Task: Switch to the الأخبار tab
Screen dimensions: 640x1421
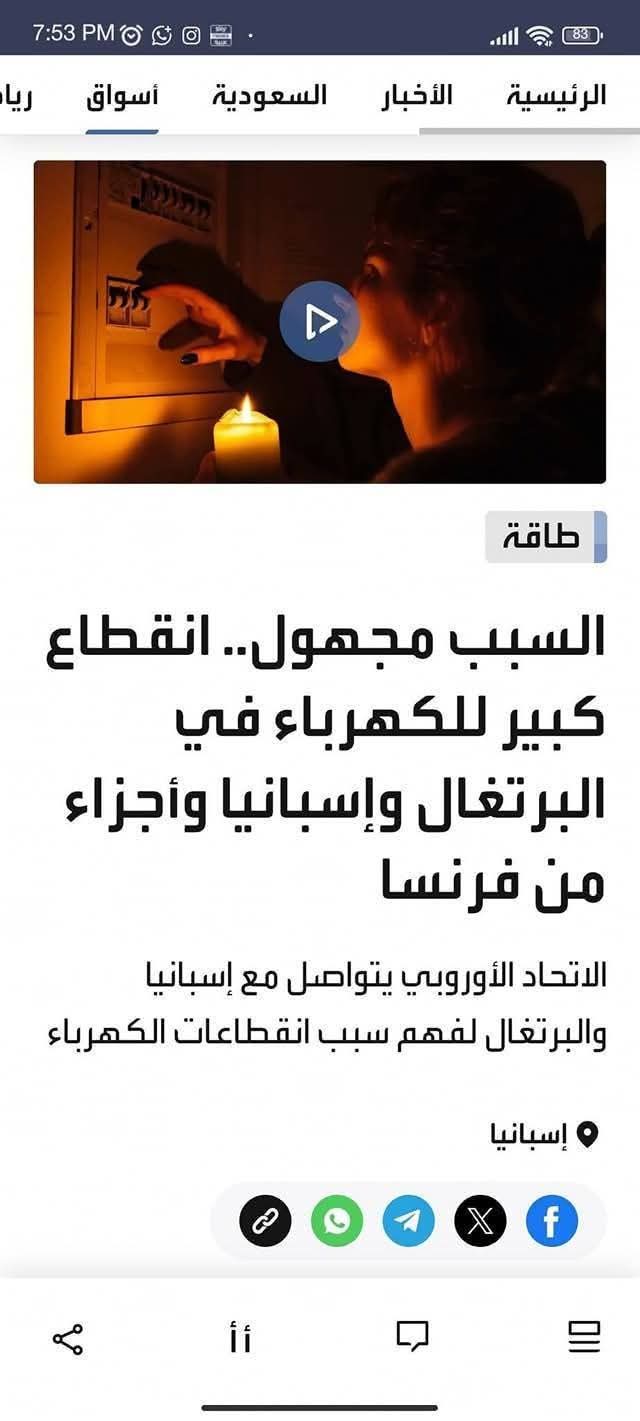Action: 416,97
